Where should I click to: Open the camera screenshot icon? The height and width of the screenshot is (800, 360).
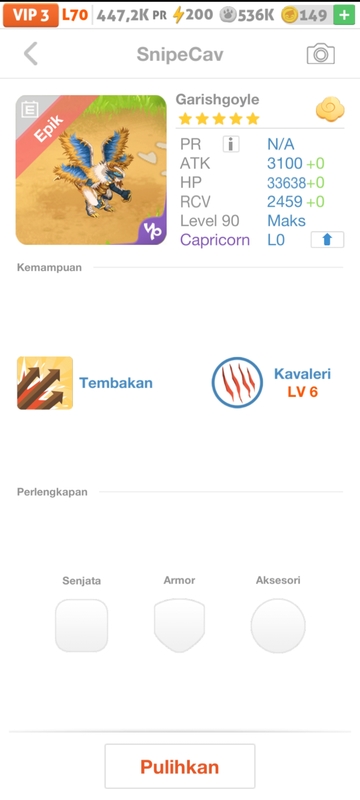coord(321,54)
